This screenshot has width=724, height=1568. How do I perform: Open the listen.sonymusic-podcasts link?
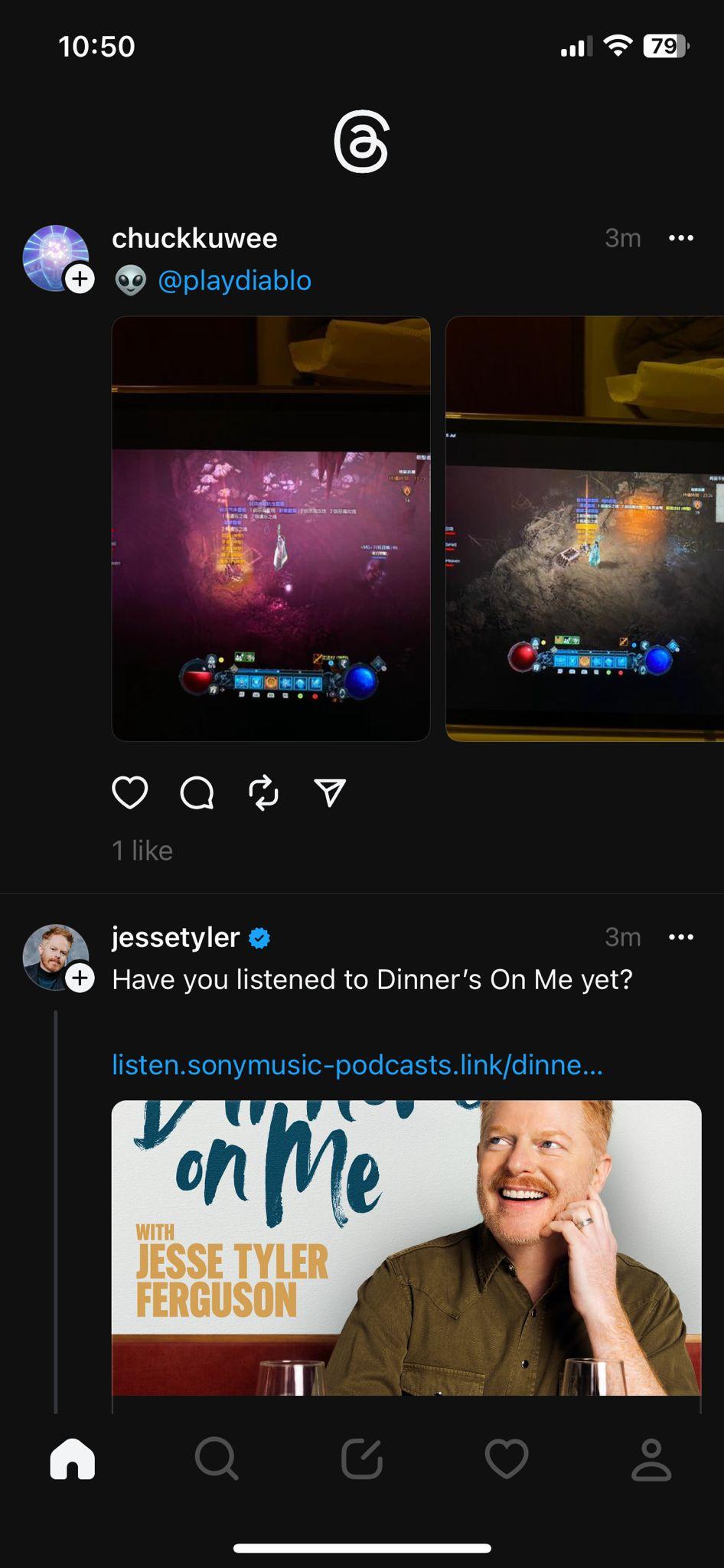[x=357, y=1064]
